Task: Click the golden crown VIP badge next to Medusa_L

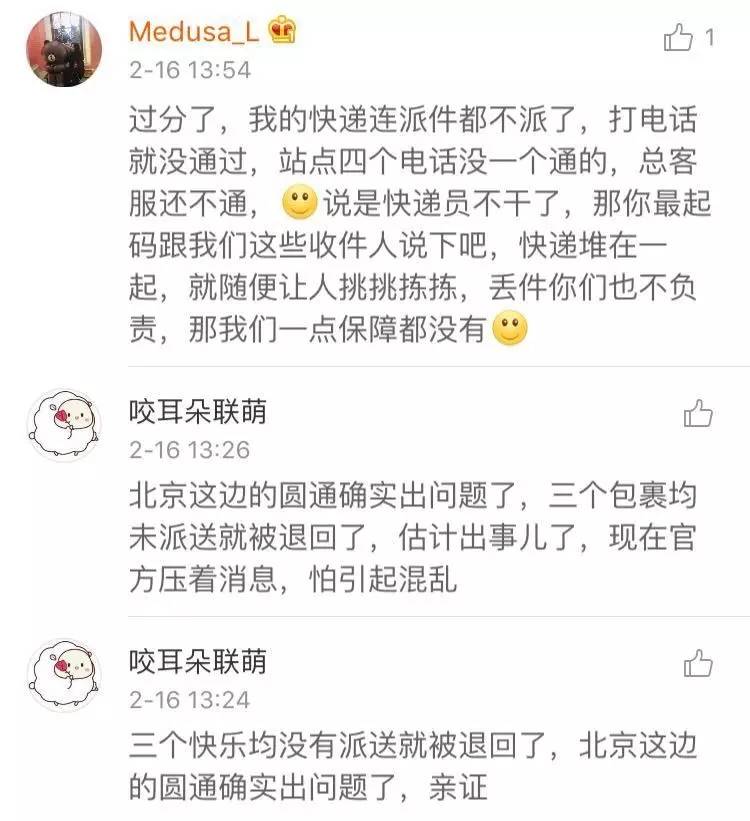Action: [x=282, y=31]
